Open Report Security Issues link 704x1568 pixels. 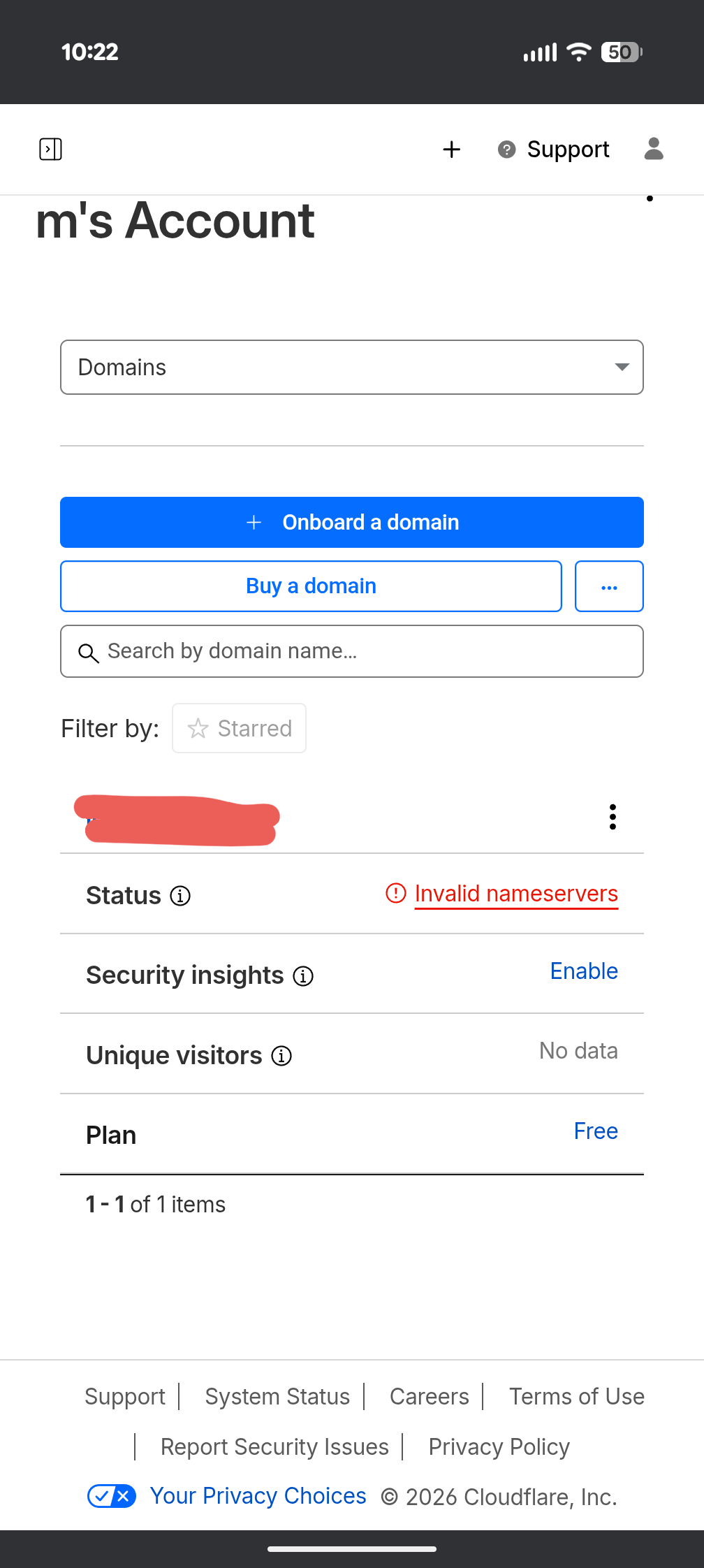(274, 1446)
